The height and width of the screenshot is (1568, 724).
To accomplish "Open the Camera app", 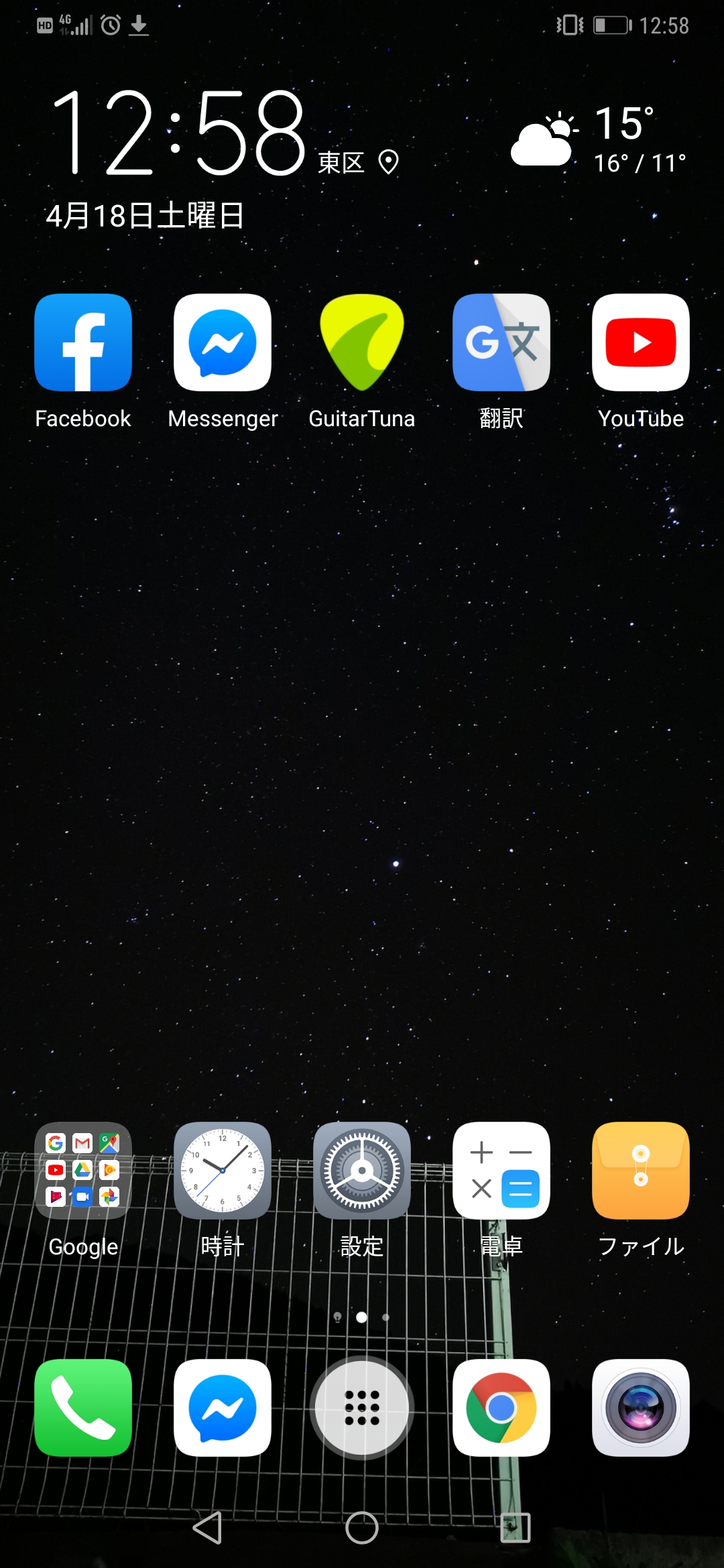I will (641, 1407).
